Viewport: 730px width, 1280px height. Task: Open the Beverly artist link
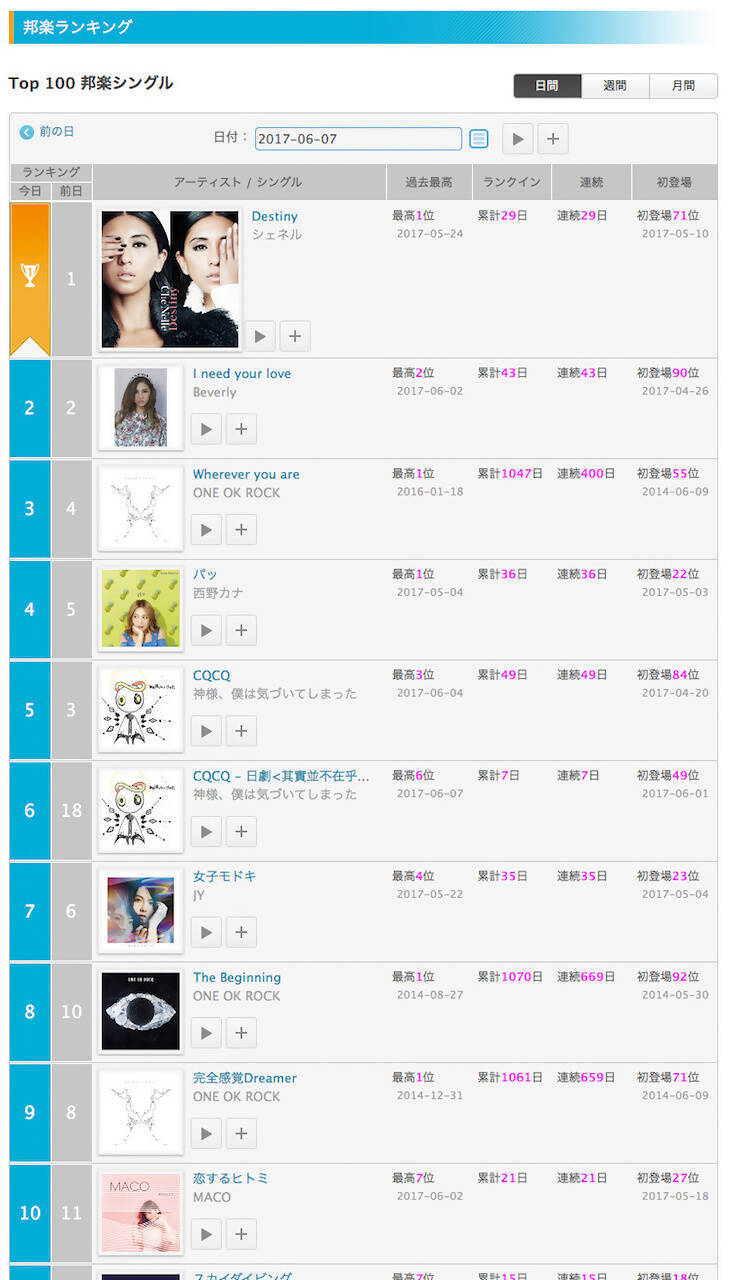coord(214,392)
